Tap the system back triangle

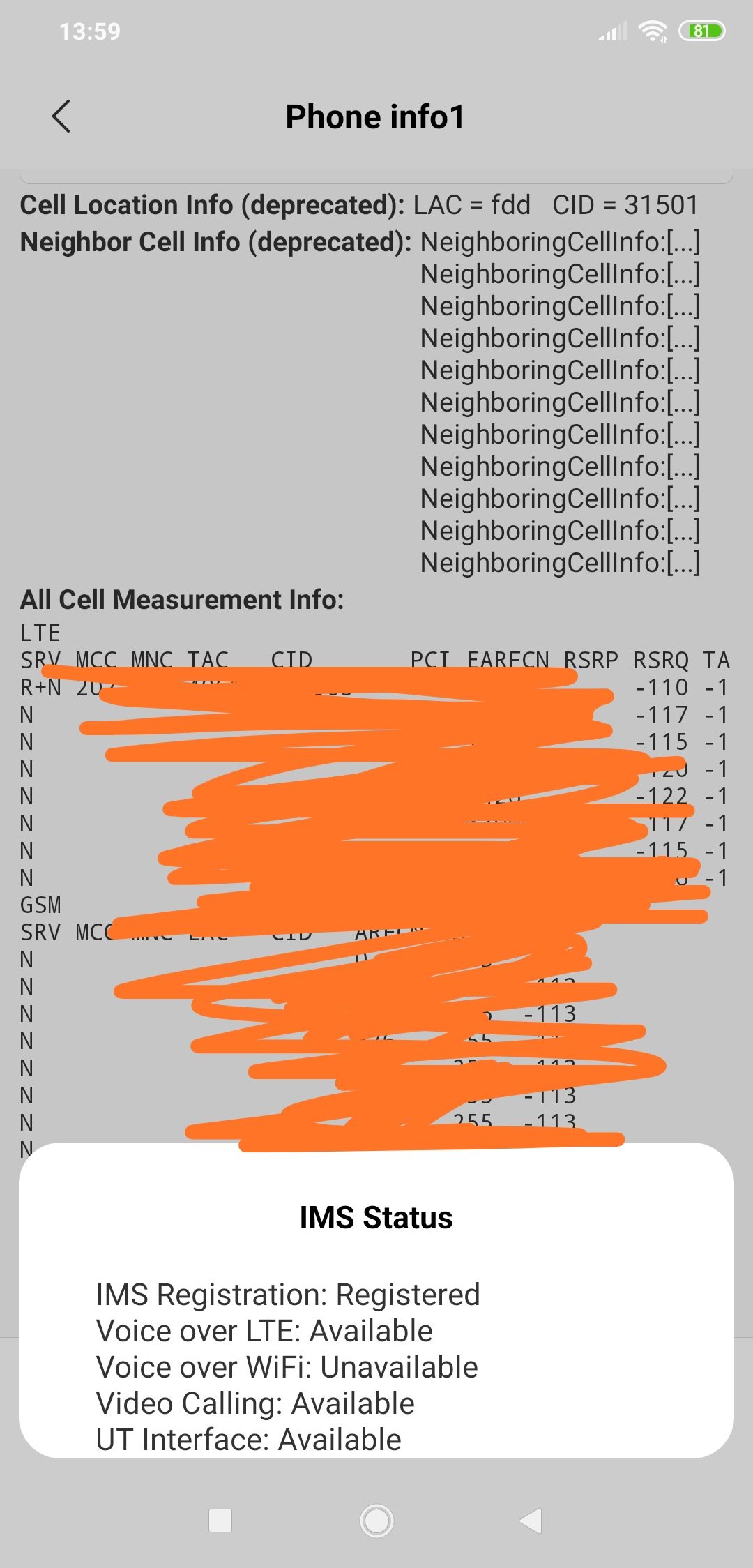[x=531, y=1521]
